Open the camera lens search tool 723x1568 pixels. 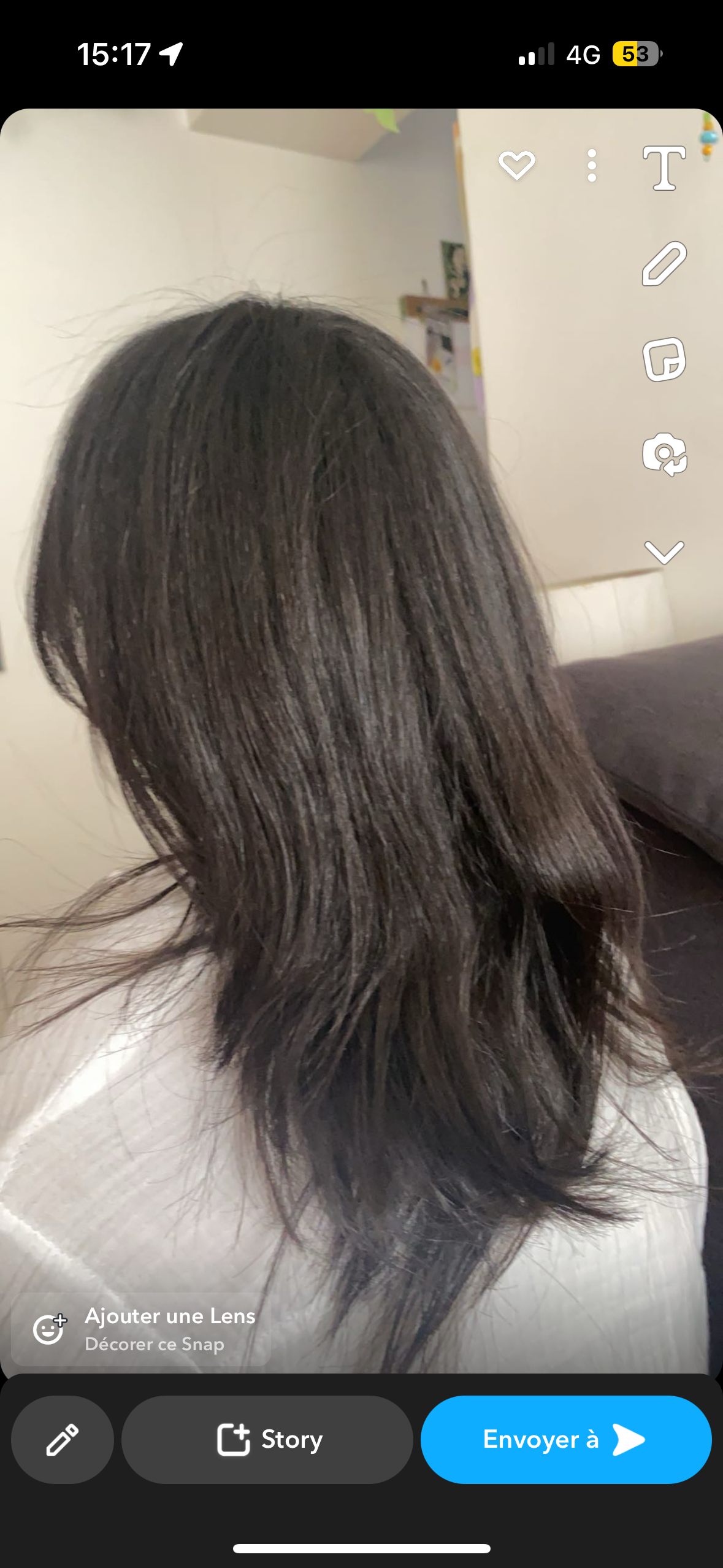pyautogui.click(x=664, y=455)
